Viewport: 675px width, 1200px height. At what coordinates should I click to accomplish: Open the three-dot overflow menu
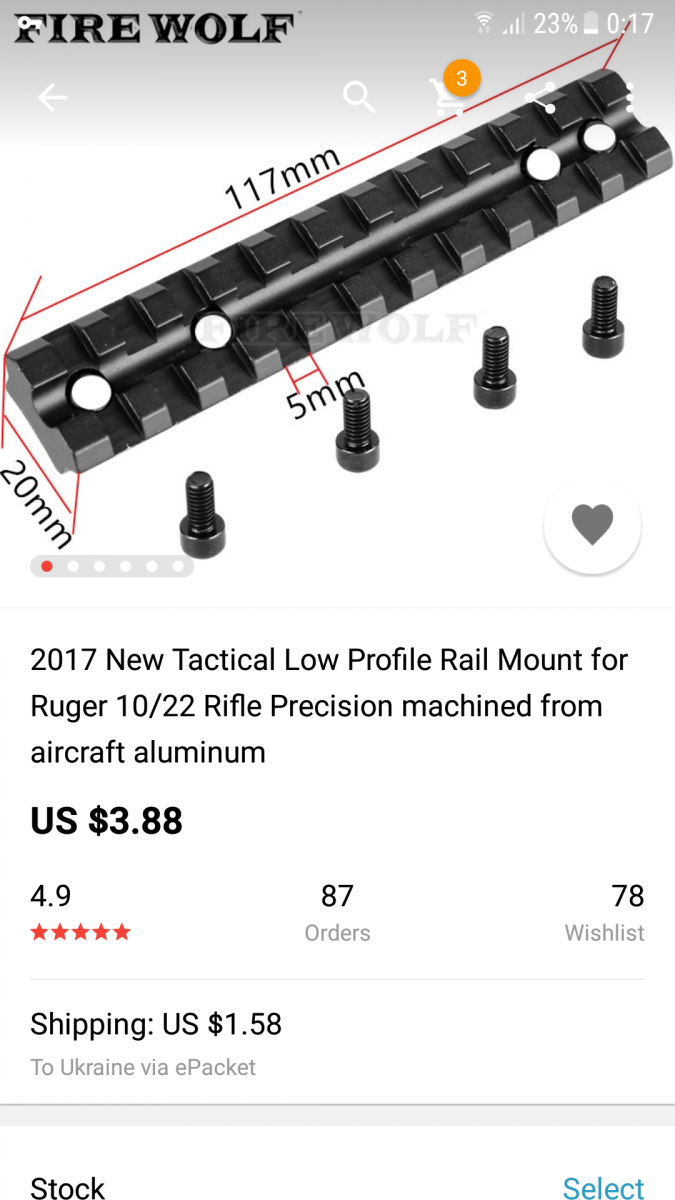coord(630,97)
